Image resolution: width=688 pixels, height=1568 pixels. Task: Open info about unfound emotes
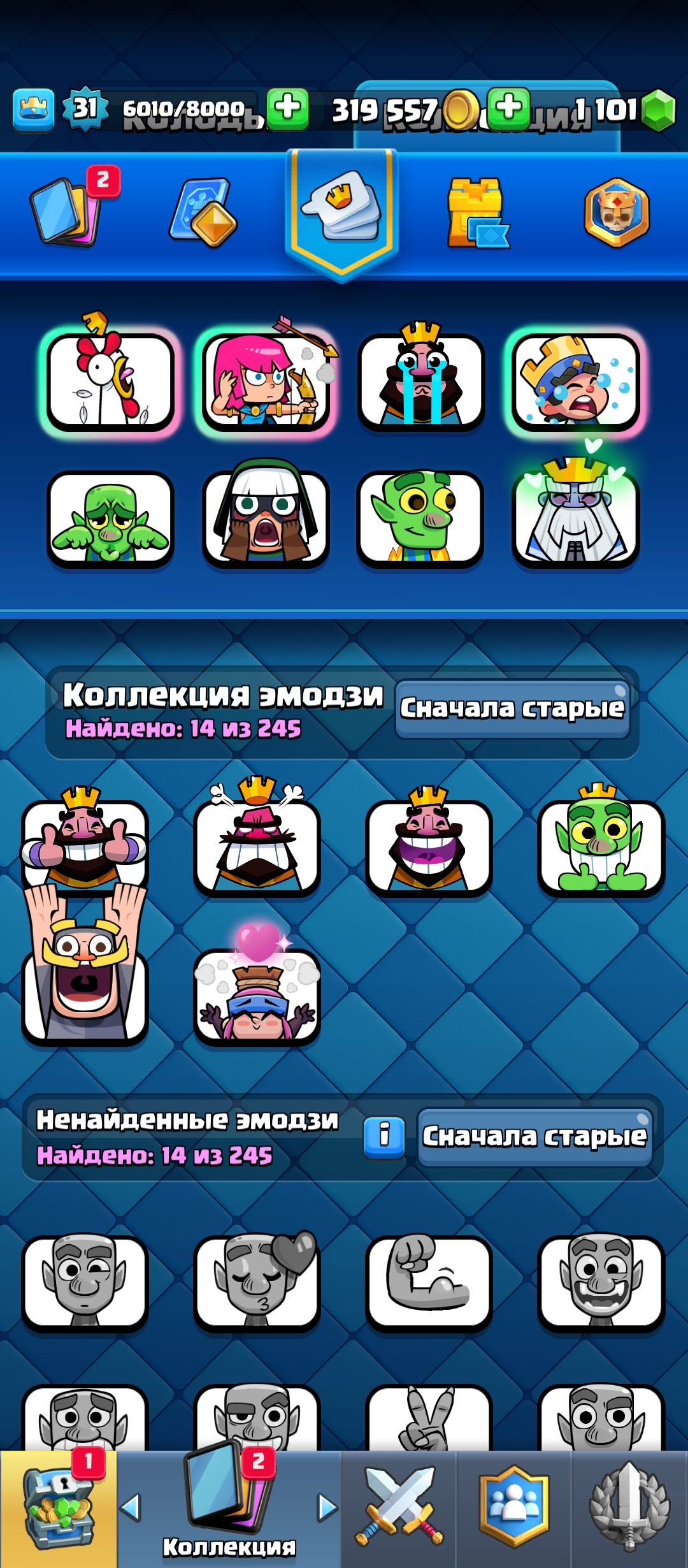click(x=383, y=1136)
